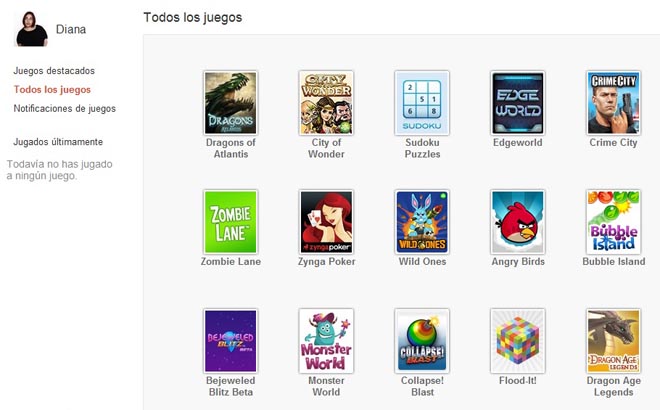
Task: Open Collapse! Blast game
Action: pyautogui.click(x=422, y=341)
